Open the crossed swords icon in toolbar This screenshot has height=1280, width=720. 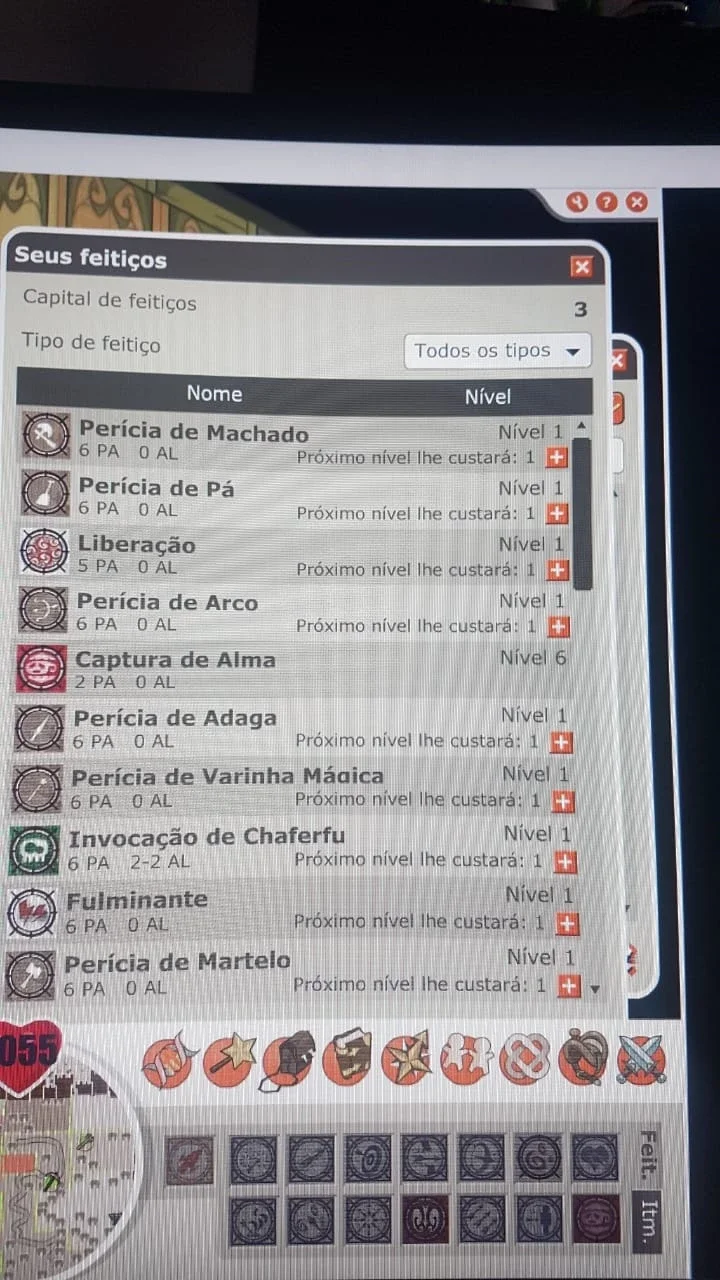(x=641, y=1060)
